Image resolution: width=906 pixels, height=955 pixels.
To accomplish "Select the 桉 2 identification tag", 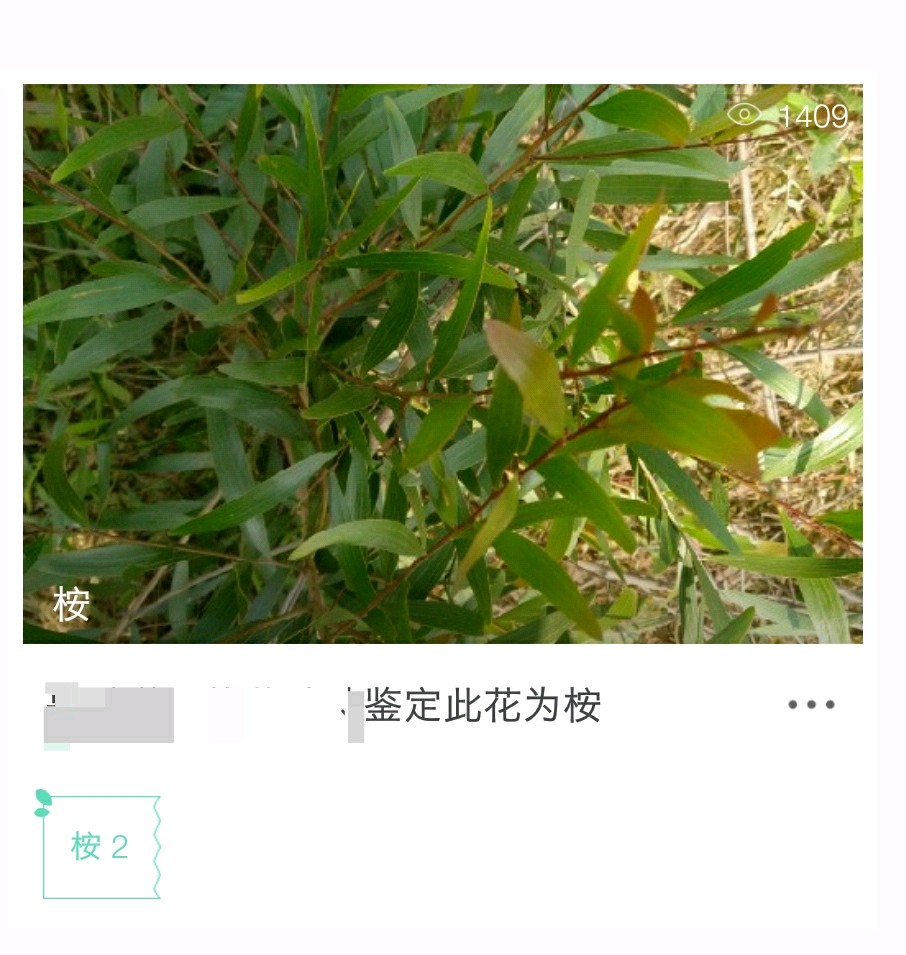I will coord(101,847).
